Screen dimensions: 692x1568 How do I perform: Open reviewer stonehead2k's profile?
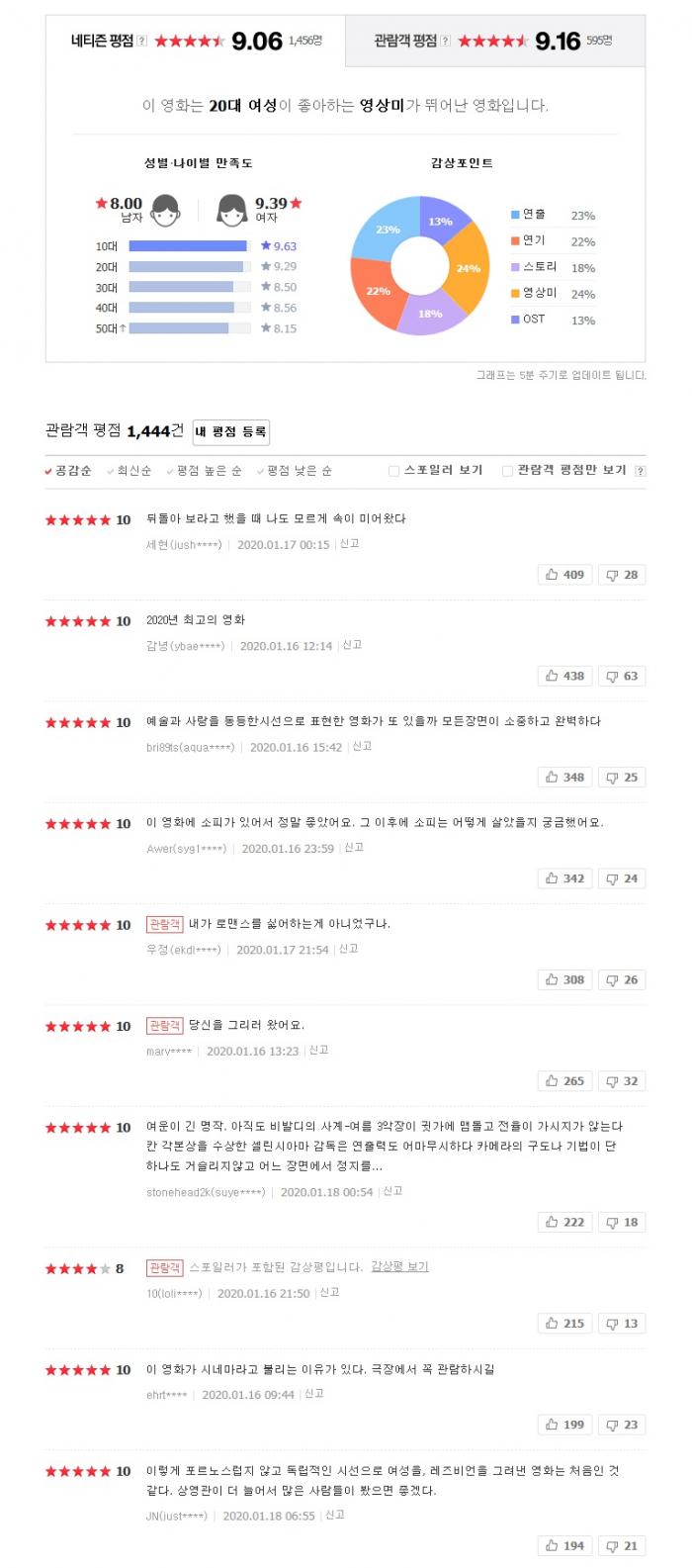coord(206,1192)
